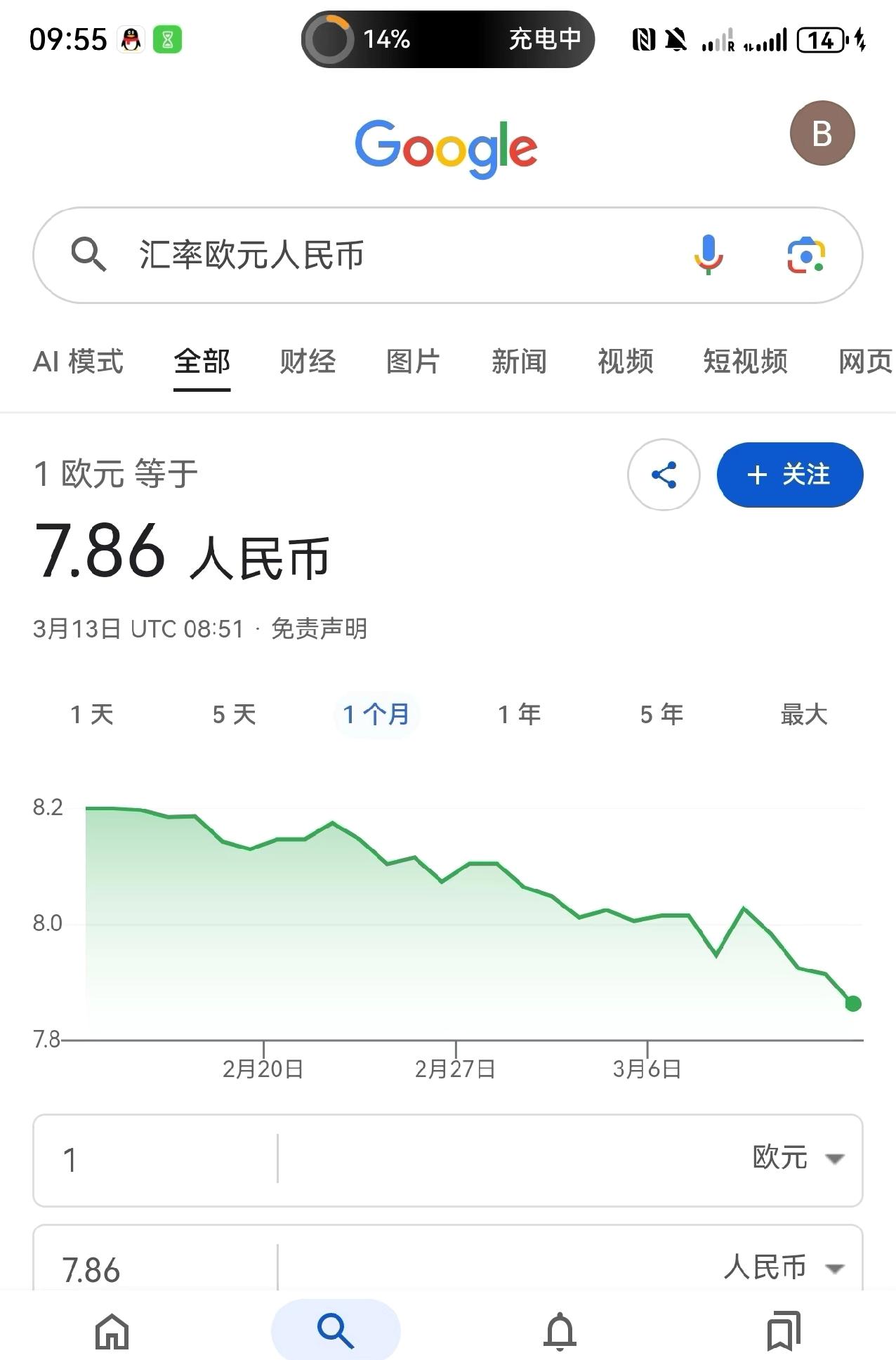
Task: Select the 最大 time range
Action: click(x=803, y=715)
